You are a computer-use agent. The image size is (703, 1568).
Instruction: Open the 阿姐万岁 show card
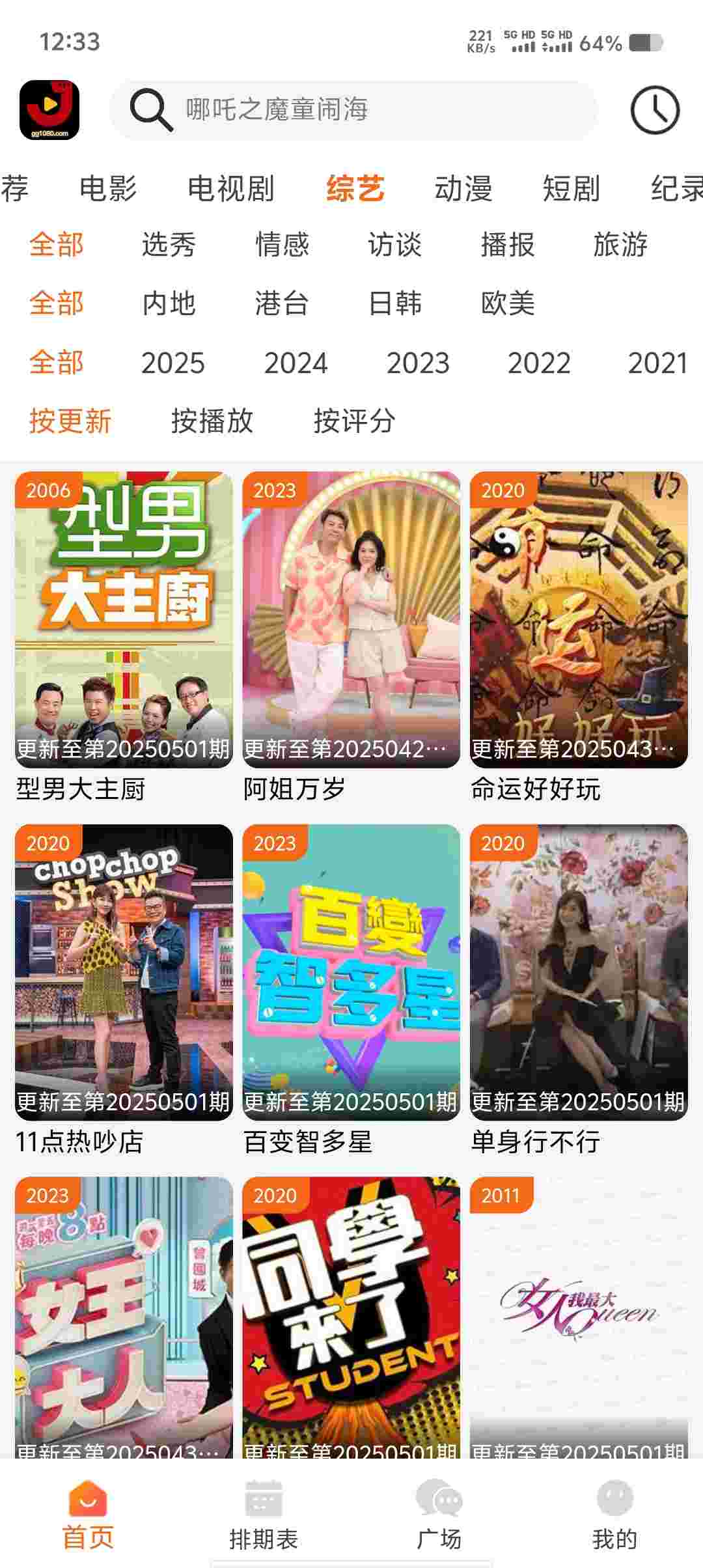(x=351, y=620)
